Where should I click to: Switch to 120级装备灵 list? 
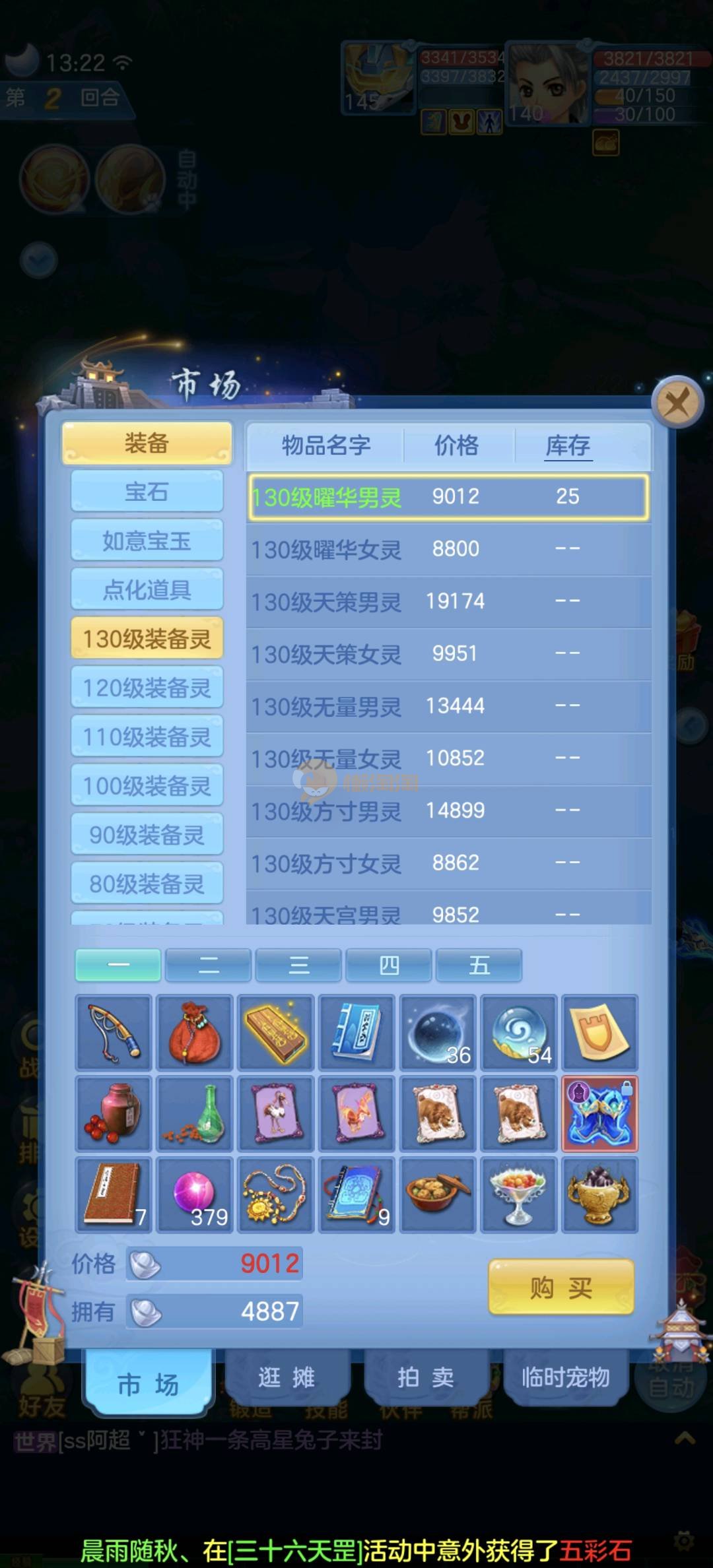[147, 688]
